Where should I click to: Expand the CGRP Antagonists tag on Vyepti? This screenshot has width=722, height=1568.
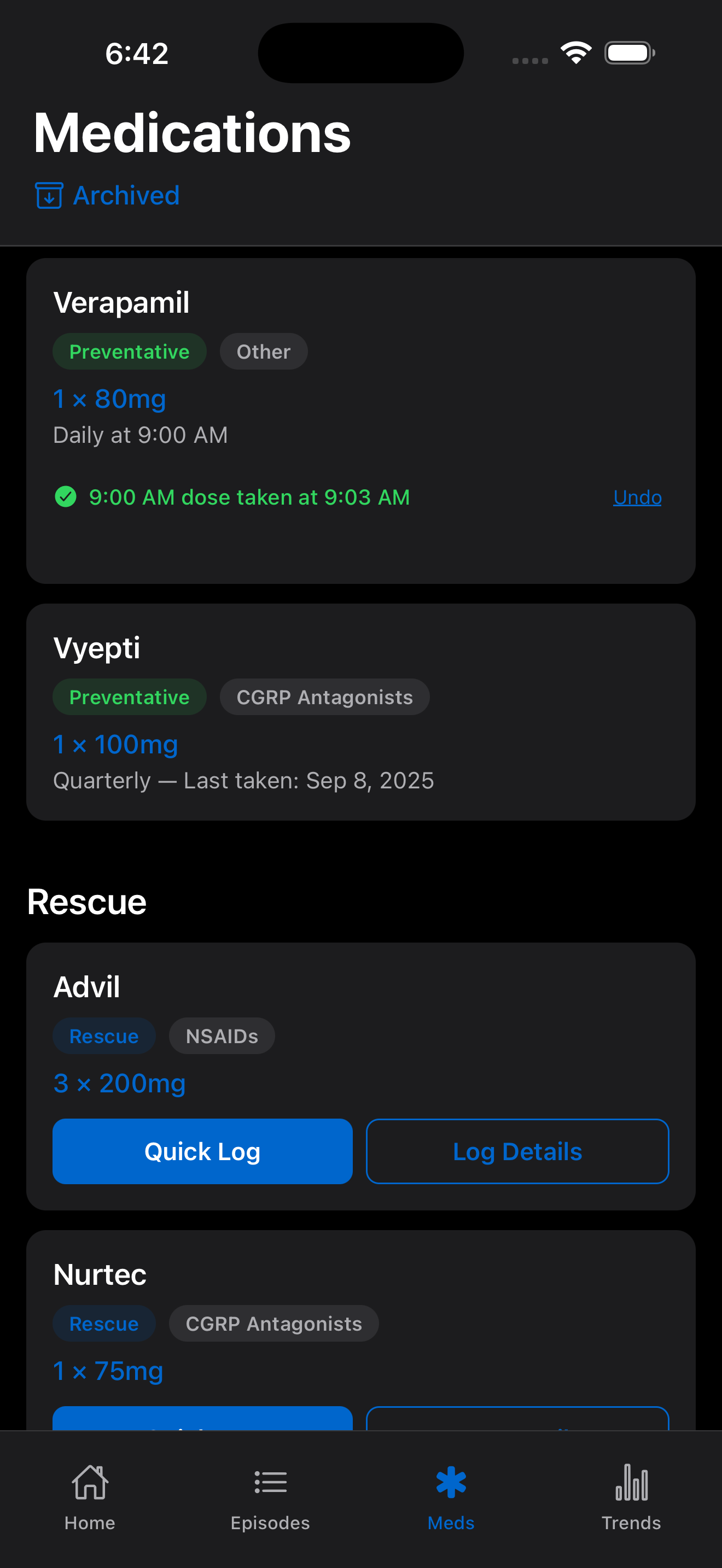[324, 697]
